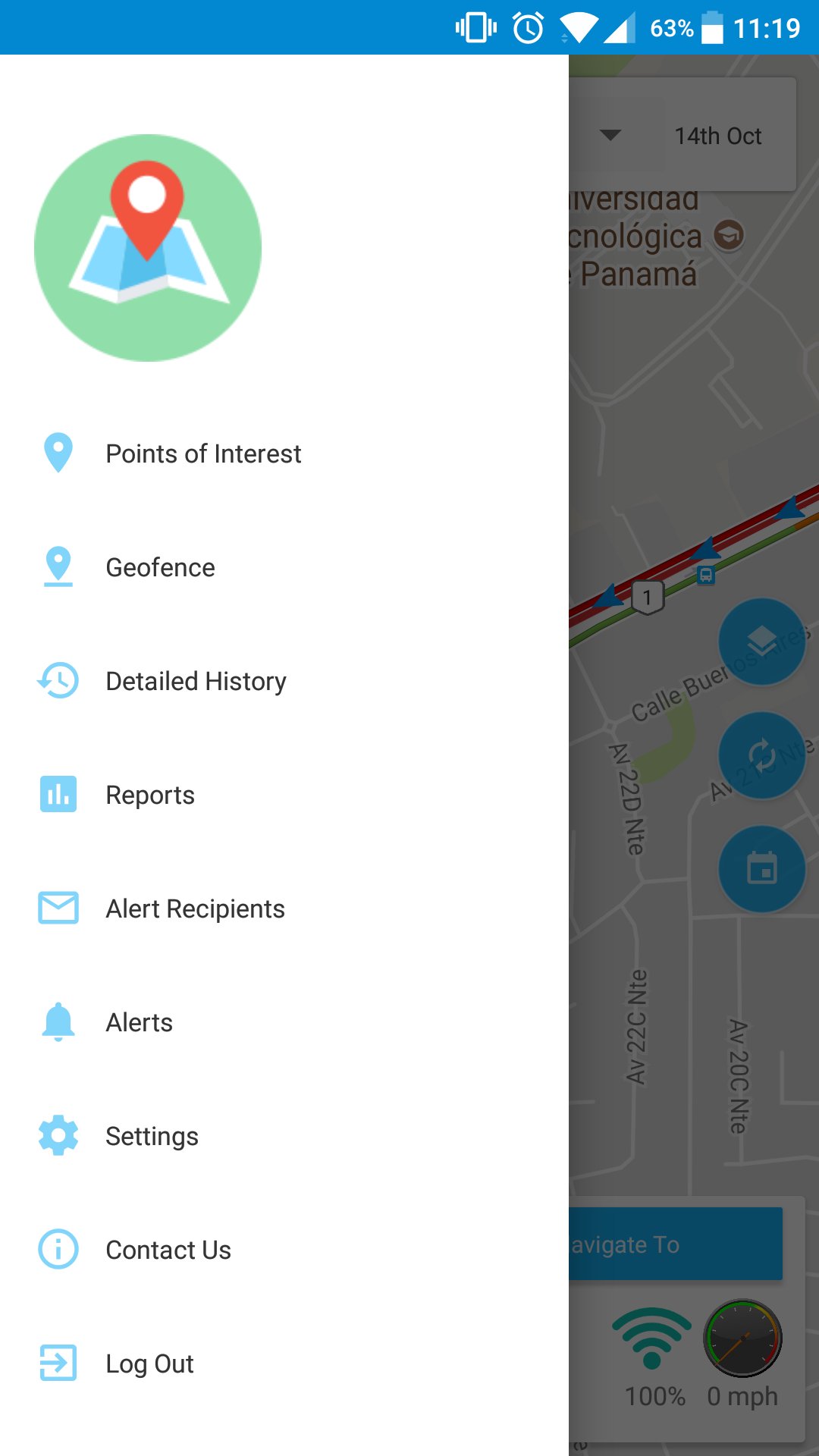This screenshot has height=1456, width=819.
Task: Expand the dropdown beside 14th Oct
Action: [610, 136]
